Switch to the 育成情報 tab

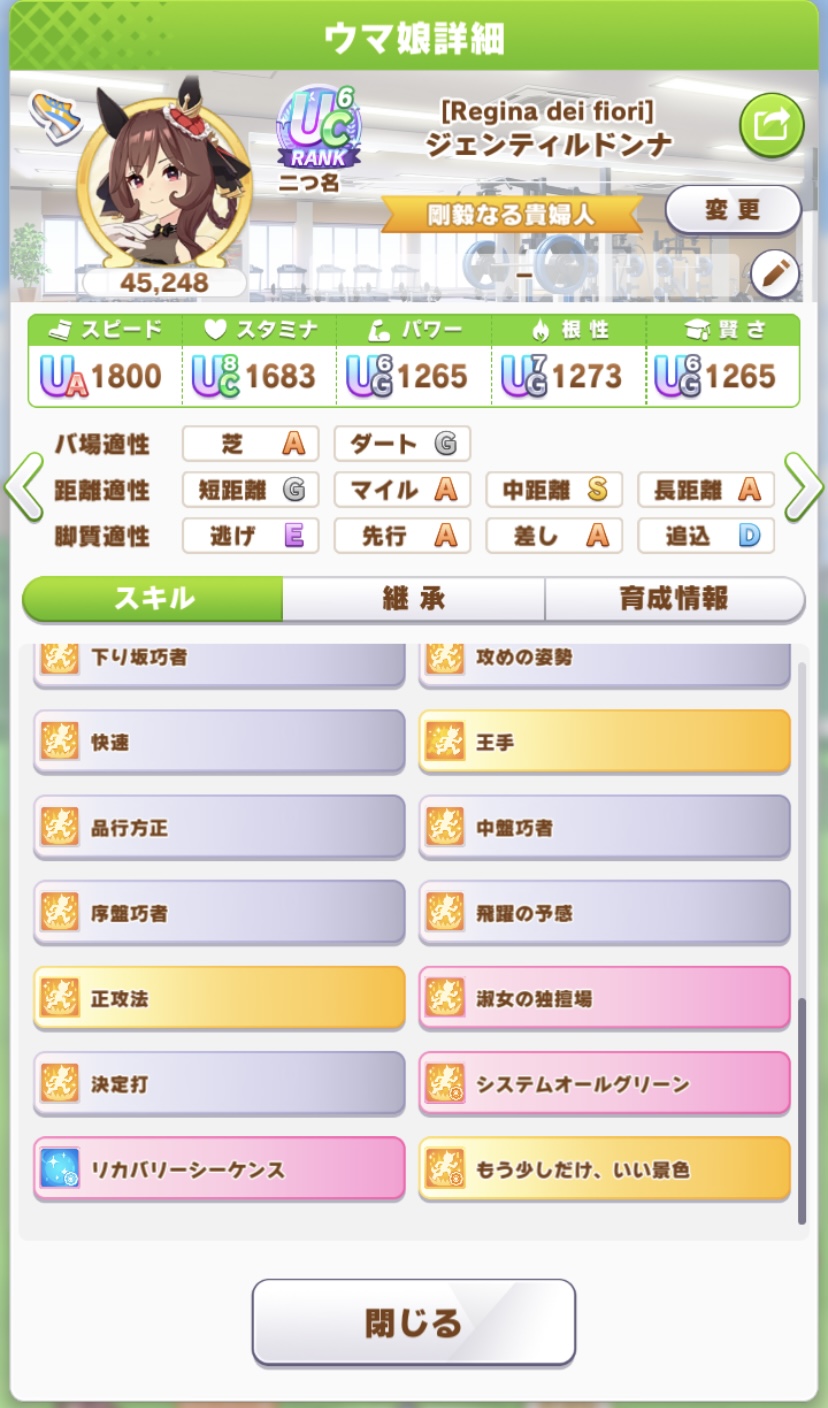pyautogui.click(x=674, y=598)
